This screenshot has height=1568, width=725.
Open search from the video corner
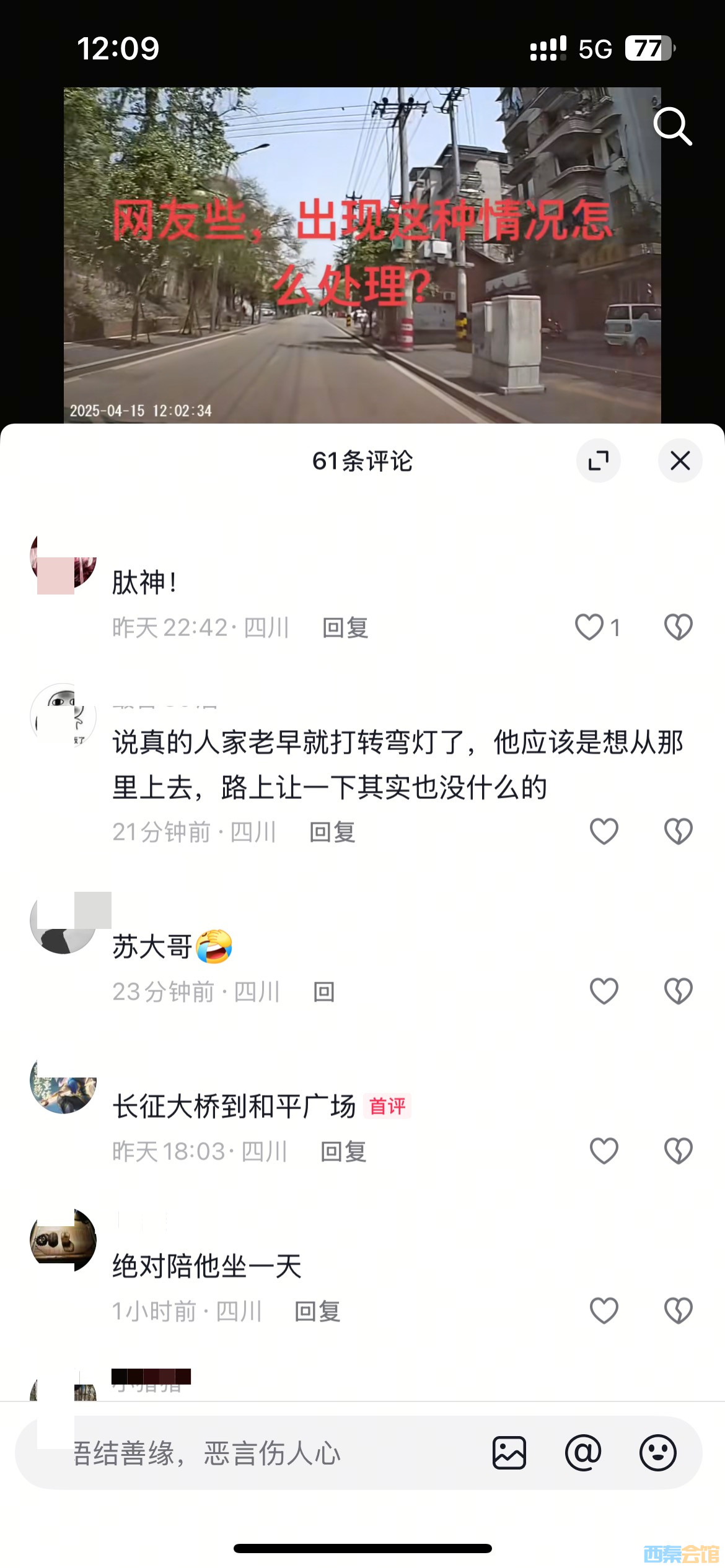click(672, 126)
